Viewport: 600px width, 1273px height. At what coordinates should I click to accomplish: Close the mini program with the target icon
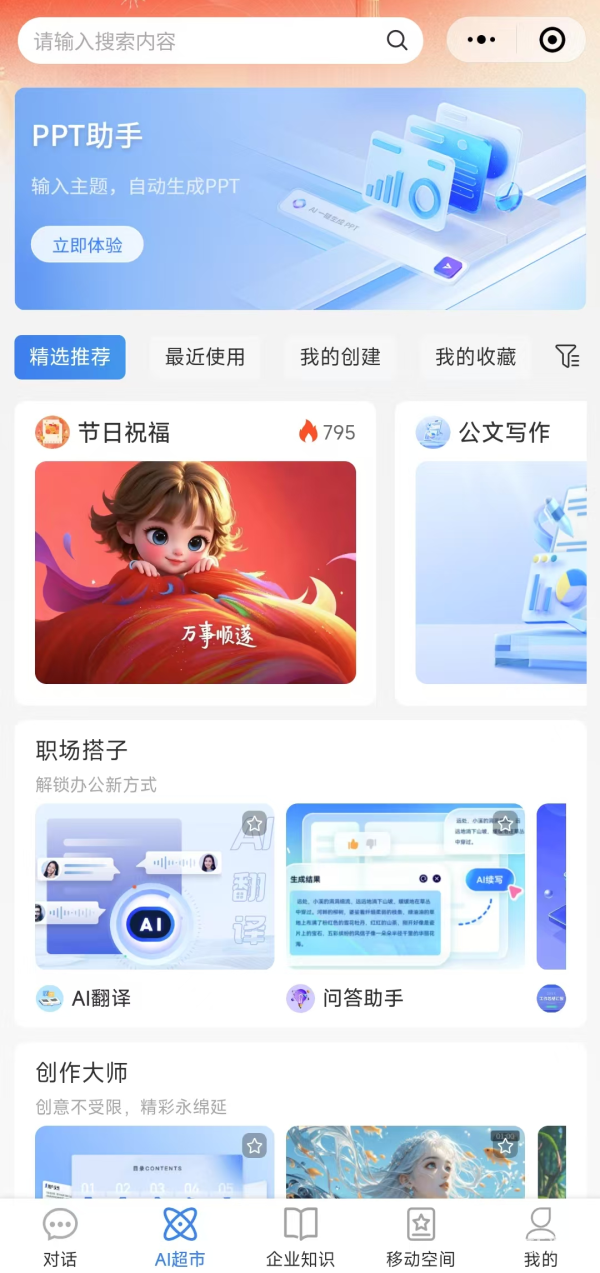tap(551, 40)
